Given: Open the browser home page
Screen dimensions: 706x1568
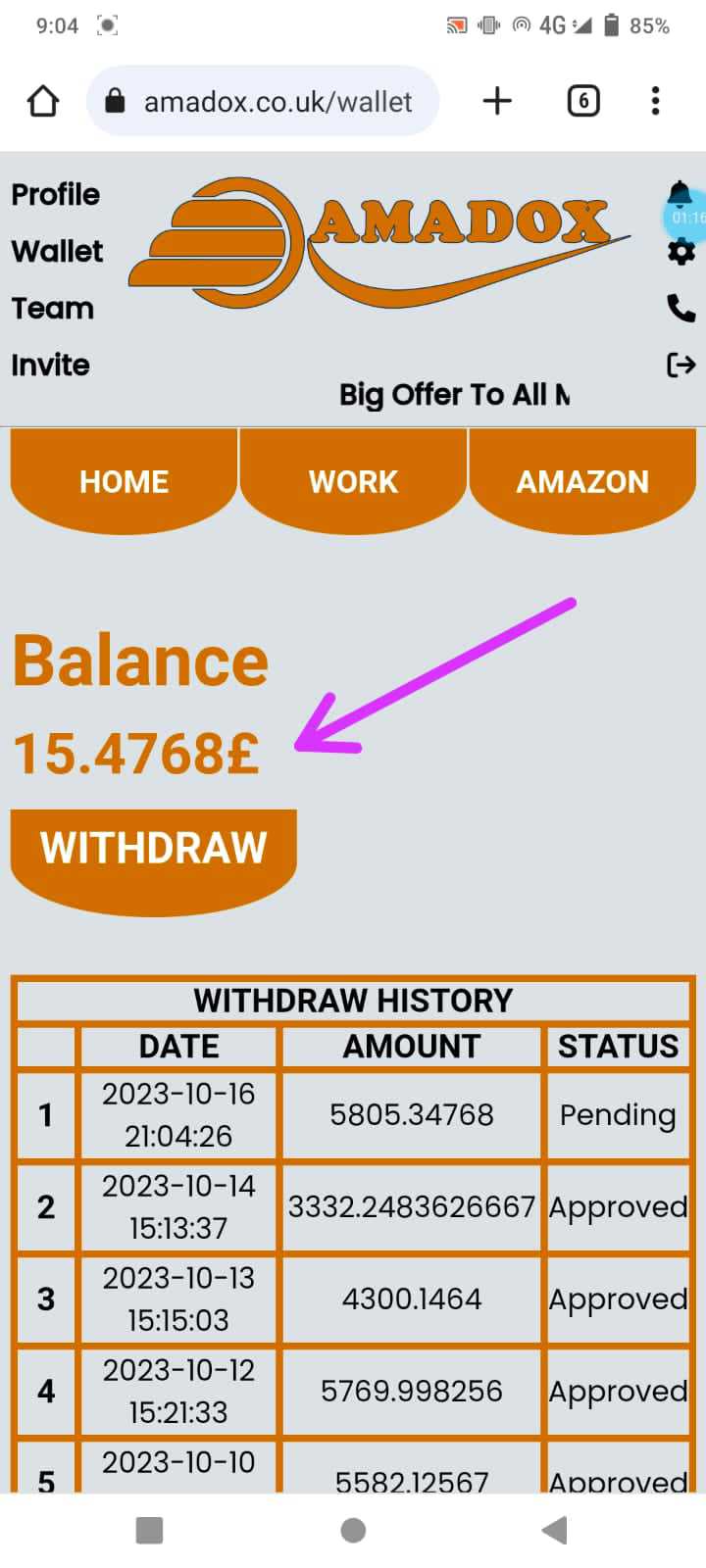Looking at the screenshot, I should 43,101.
